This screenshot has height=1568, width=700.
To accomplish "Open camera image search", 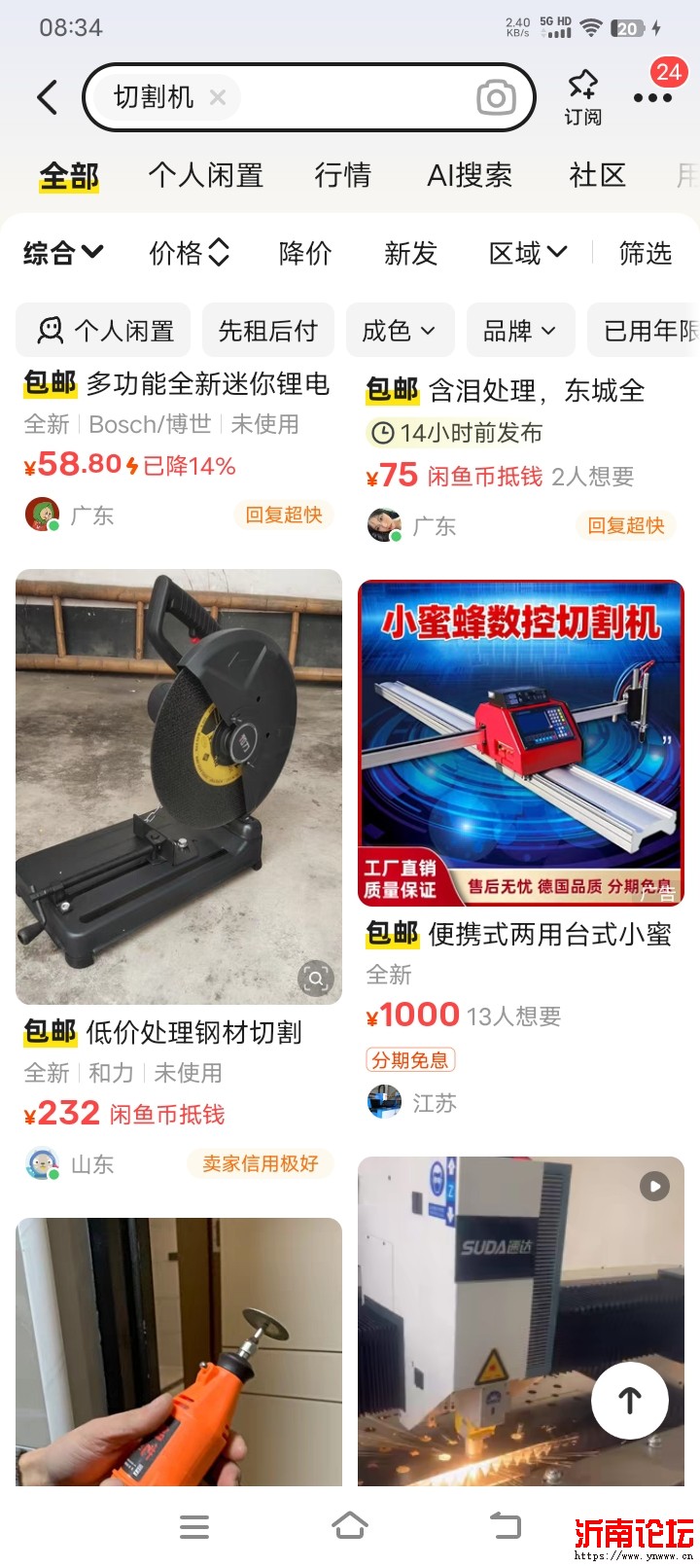I will 496,97.
